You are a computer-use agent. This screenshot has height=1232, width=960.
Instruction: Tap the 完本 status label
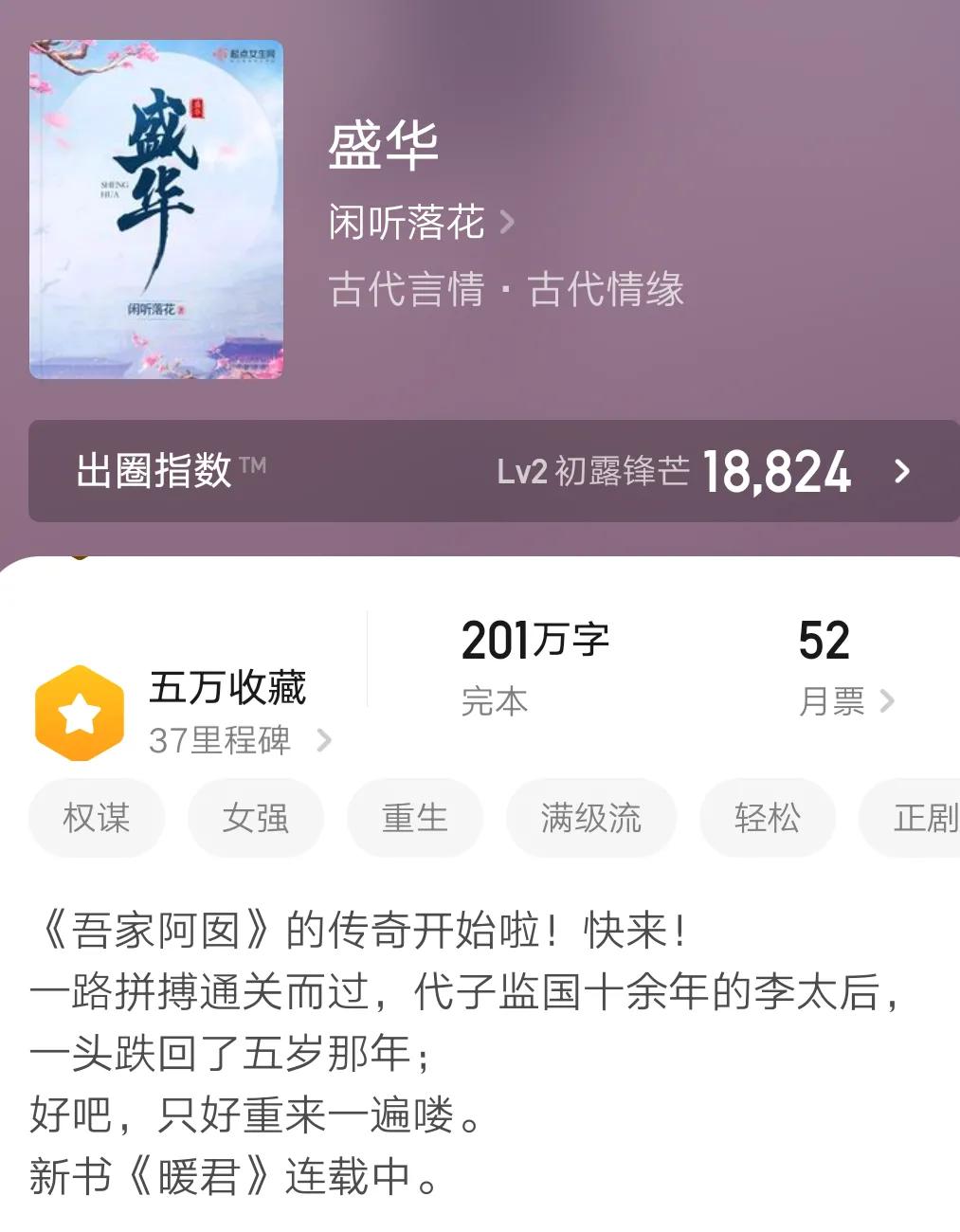494,701
